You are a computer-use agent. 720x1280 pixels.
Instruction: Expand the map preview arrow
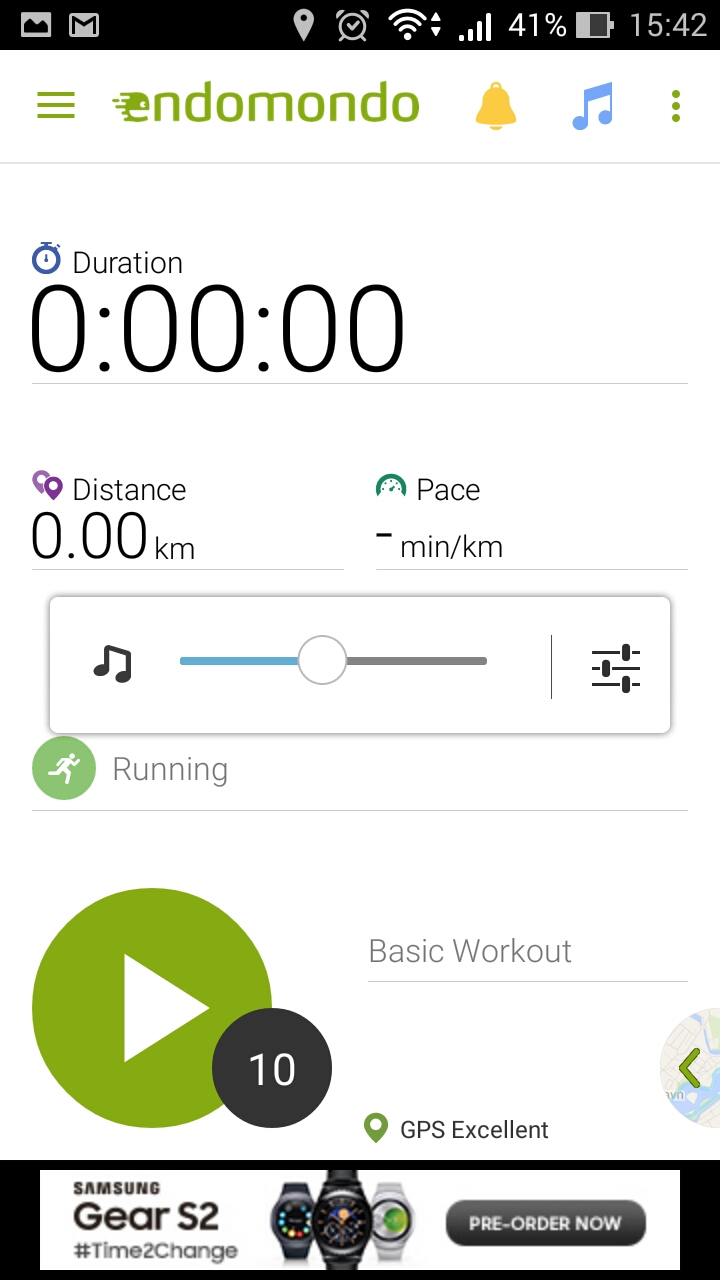pyautogui.click(x=691, y=1068)
